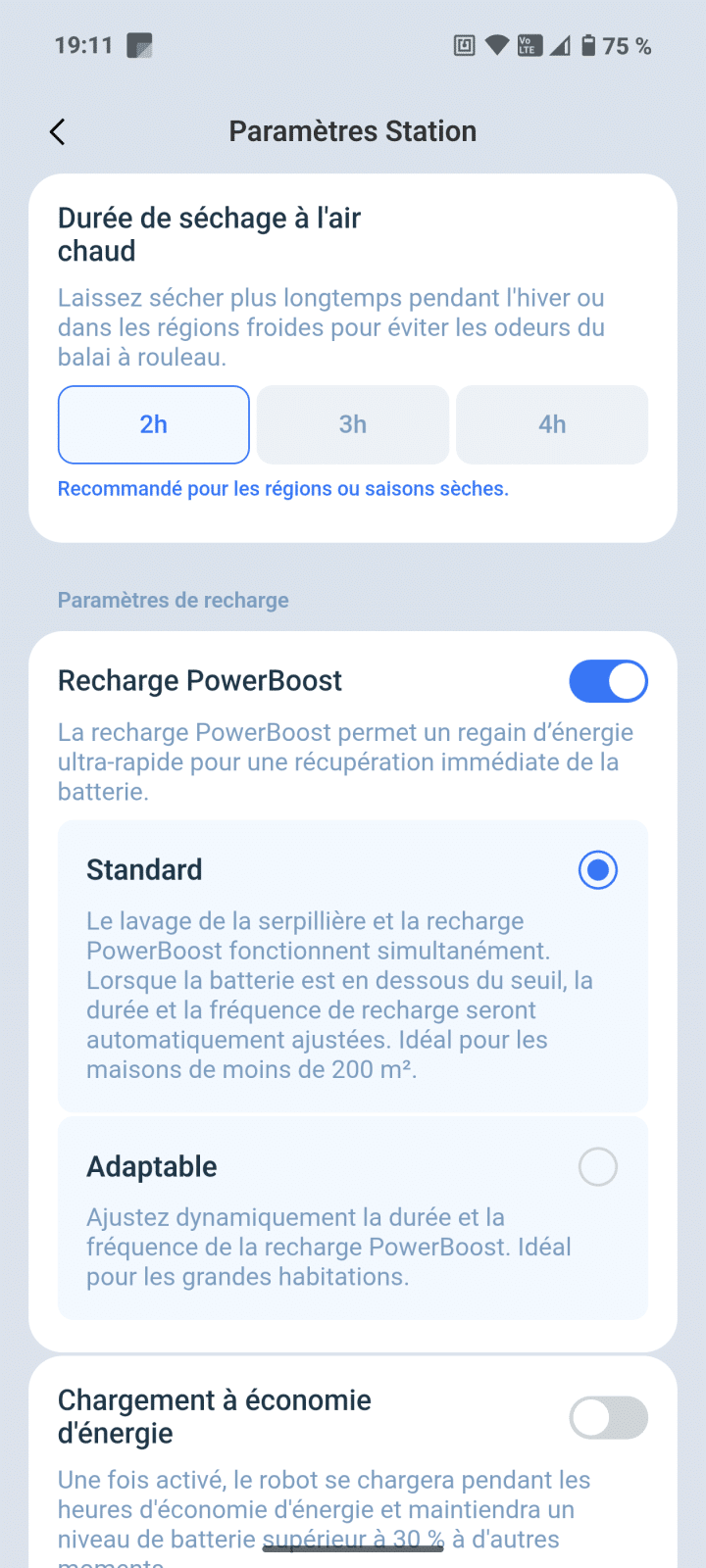Tap the 'Recommandé pour les régions sèches' note

point(282,488)
